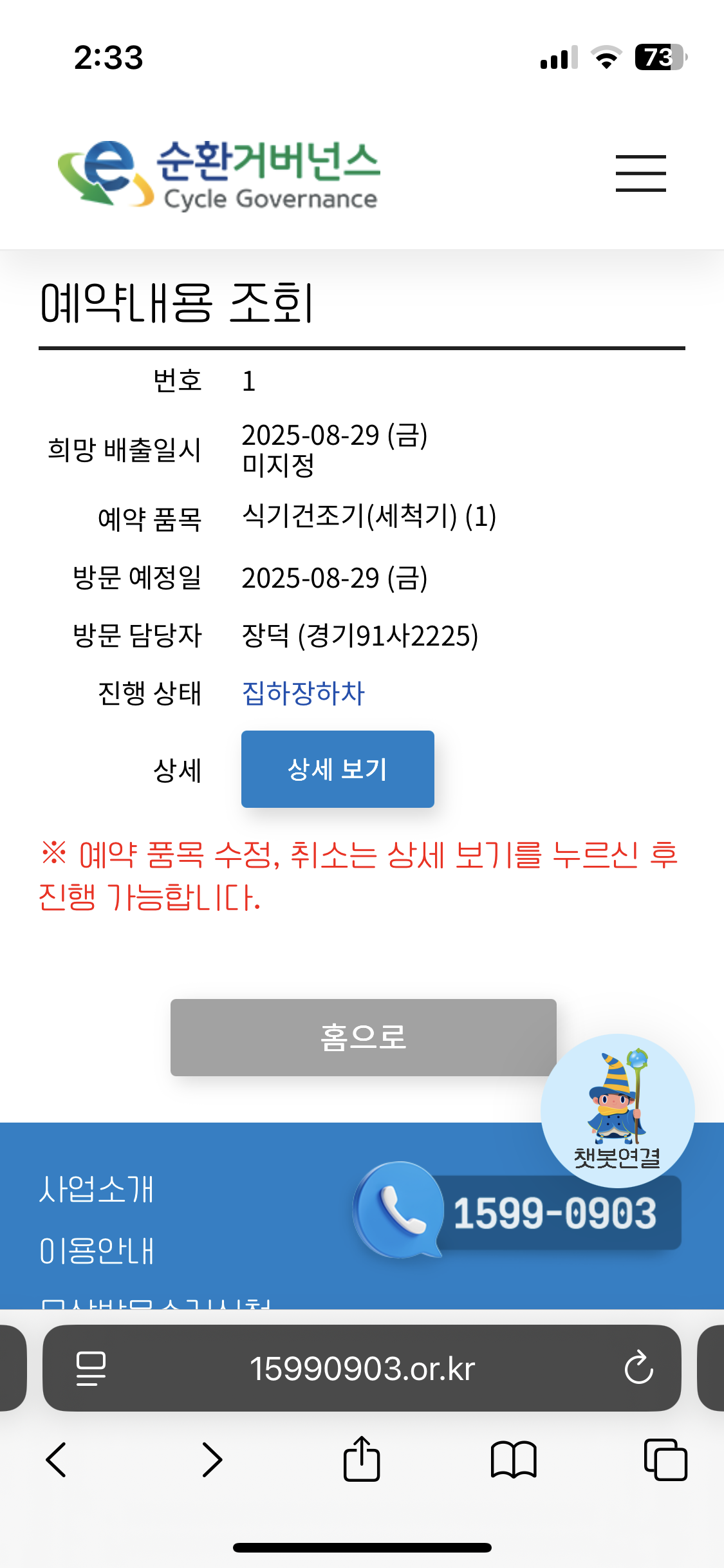
Task: Open the hamburger menu
Action: 640,173
